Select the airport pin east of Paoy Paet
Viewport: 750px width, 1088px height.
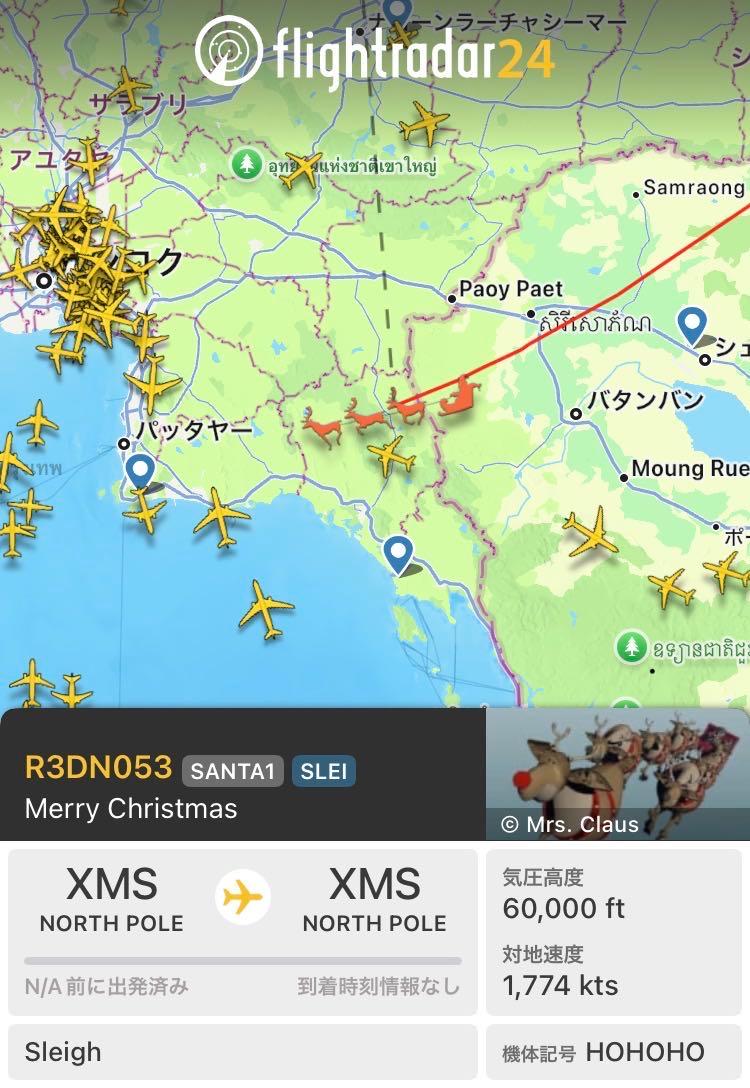(691, 325)
